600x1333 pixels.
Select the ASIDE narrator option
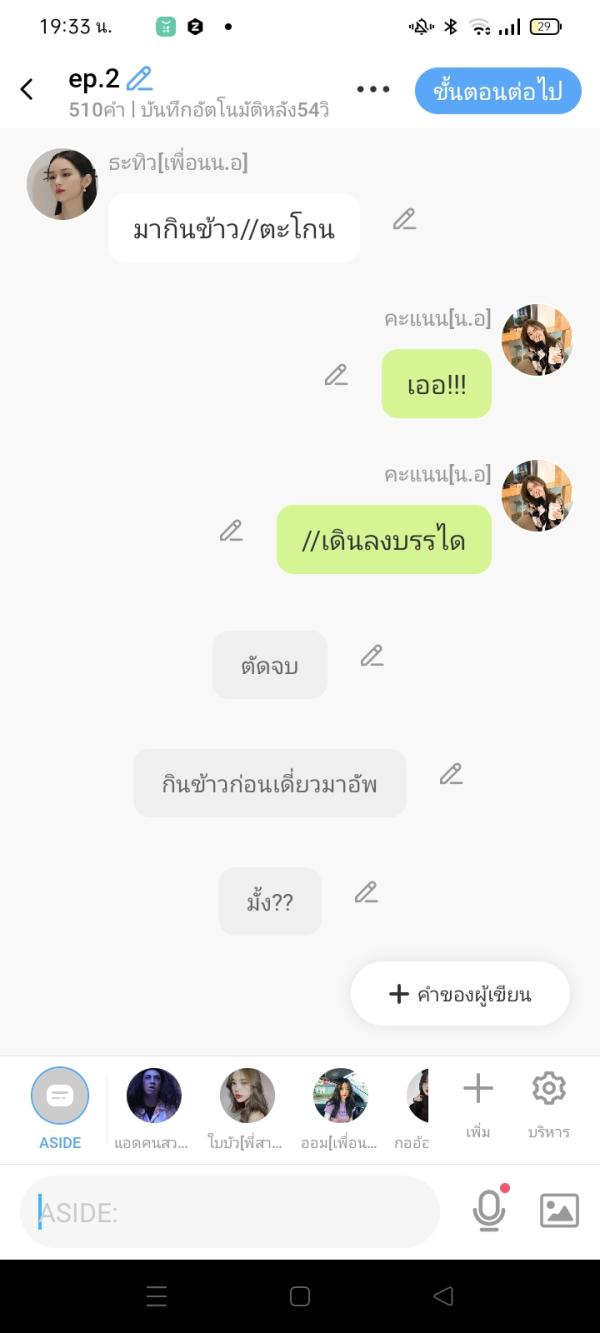(x=60, y=1106)
